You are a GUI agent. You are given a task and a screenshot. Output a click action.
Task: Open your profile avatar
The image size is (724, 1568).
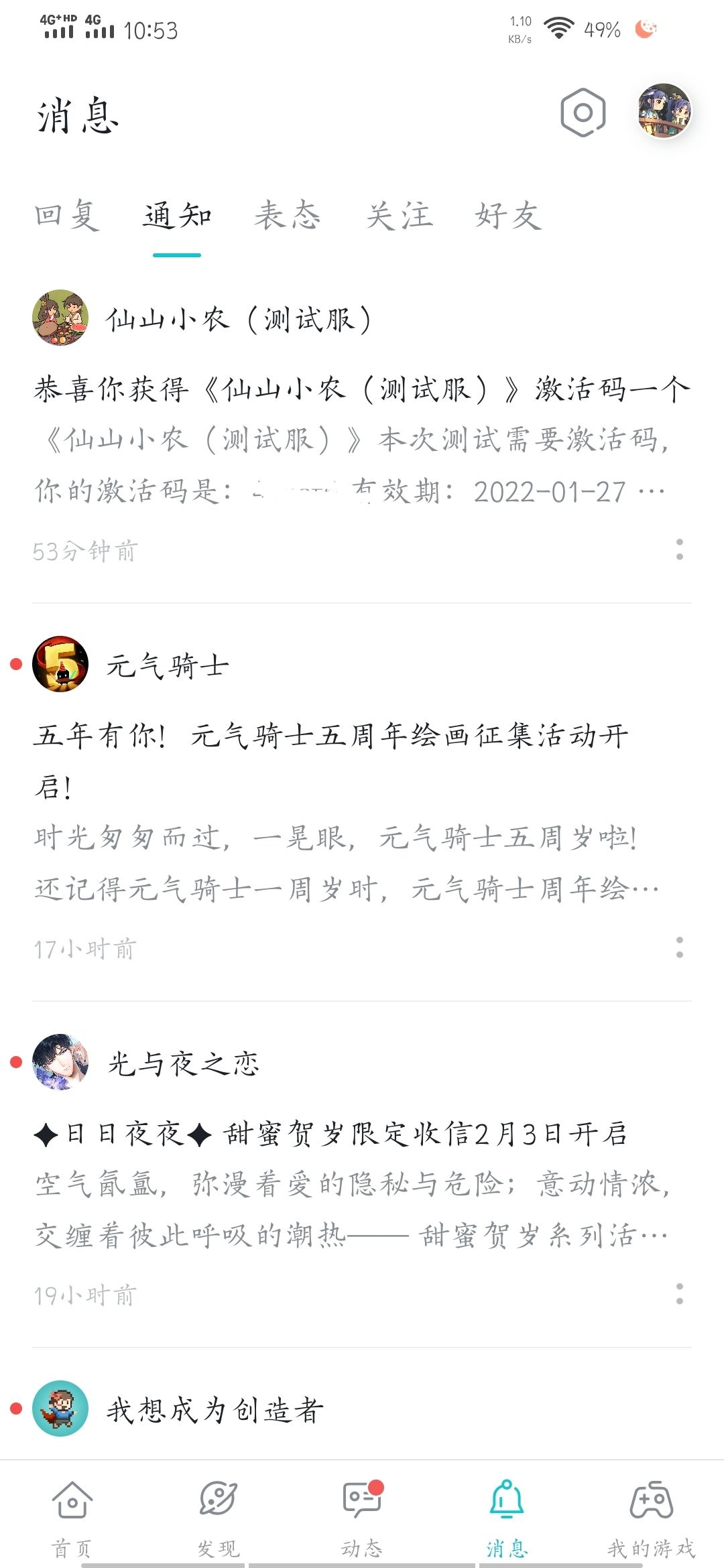click(664, 111)
